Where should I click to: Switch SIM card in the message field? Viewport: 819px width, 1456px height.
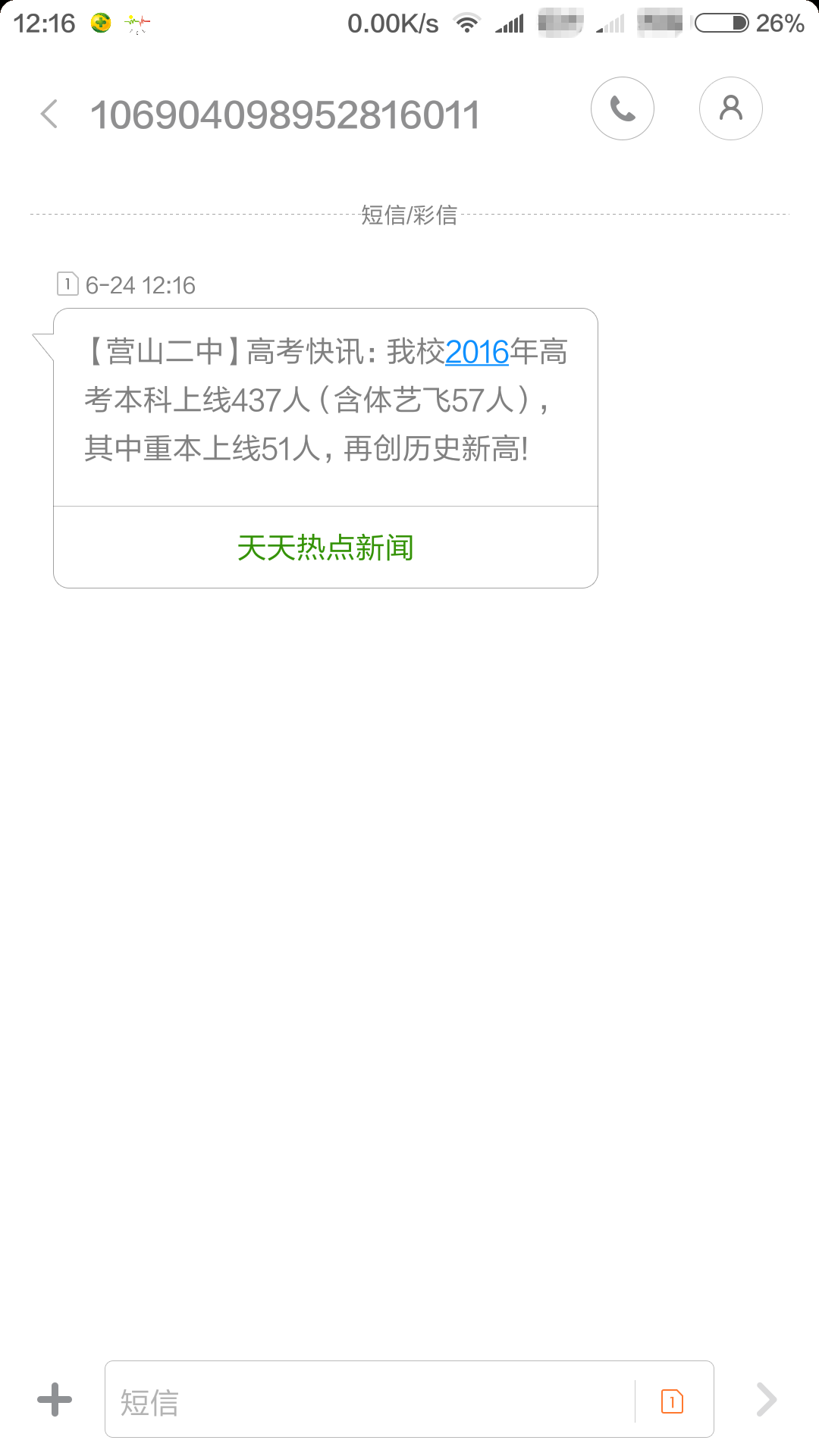(672, 1401)
